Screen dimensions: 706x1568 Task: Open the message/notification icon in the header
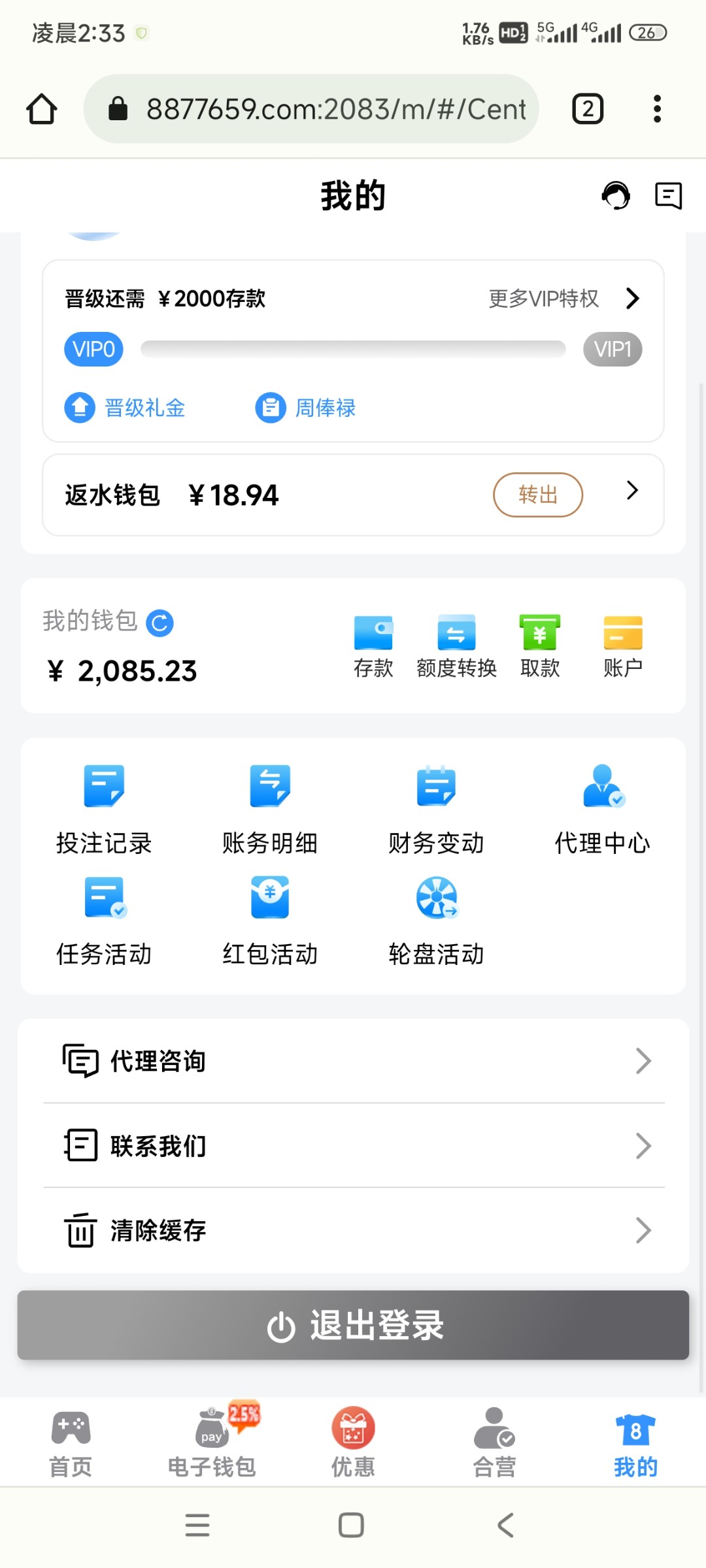click(668, 195)
